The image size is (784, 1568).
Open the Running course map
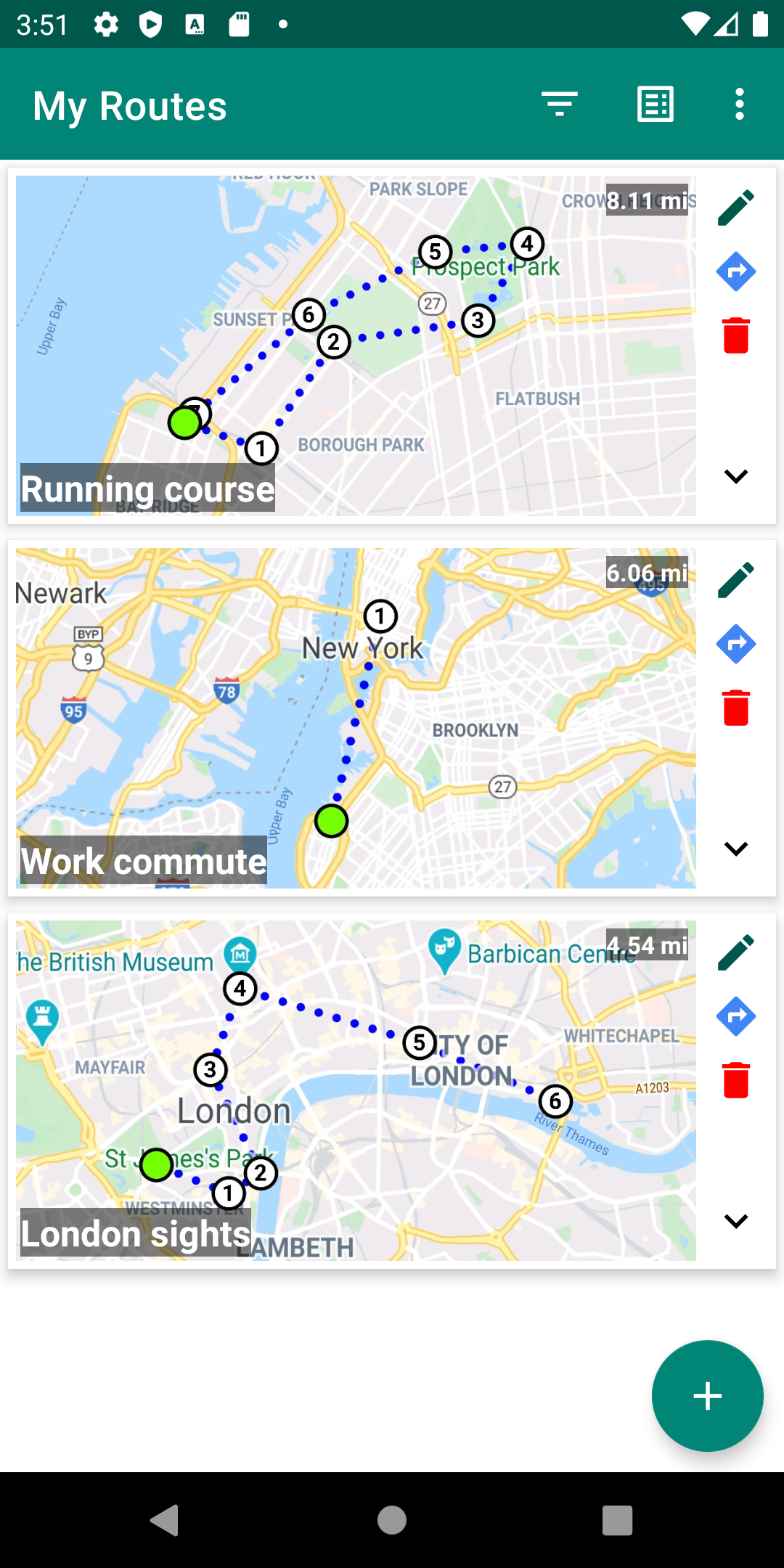click(x=356, y=346)
